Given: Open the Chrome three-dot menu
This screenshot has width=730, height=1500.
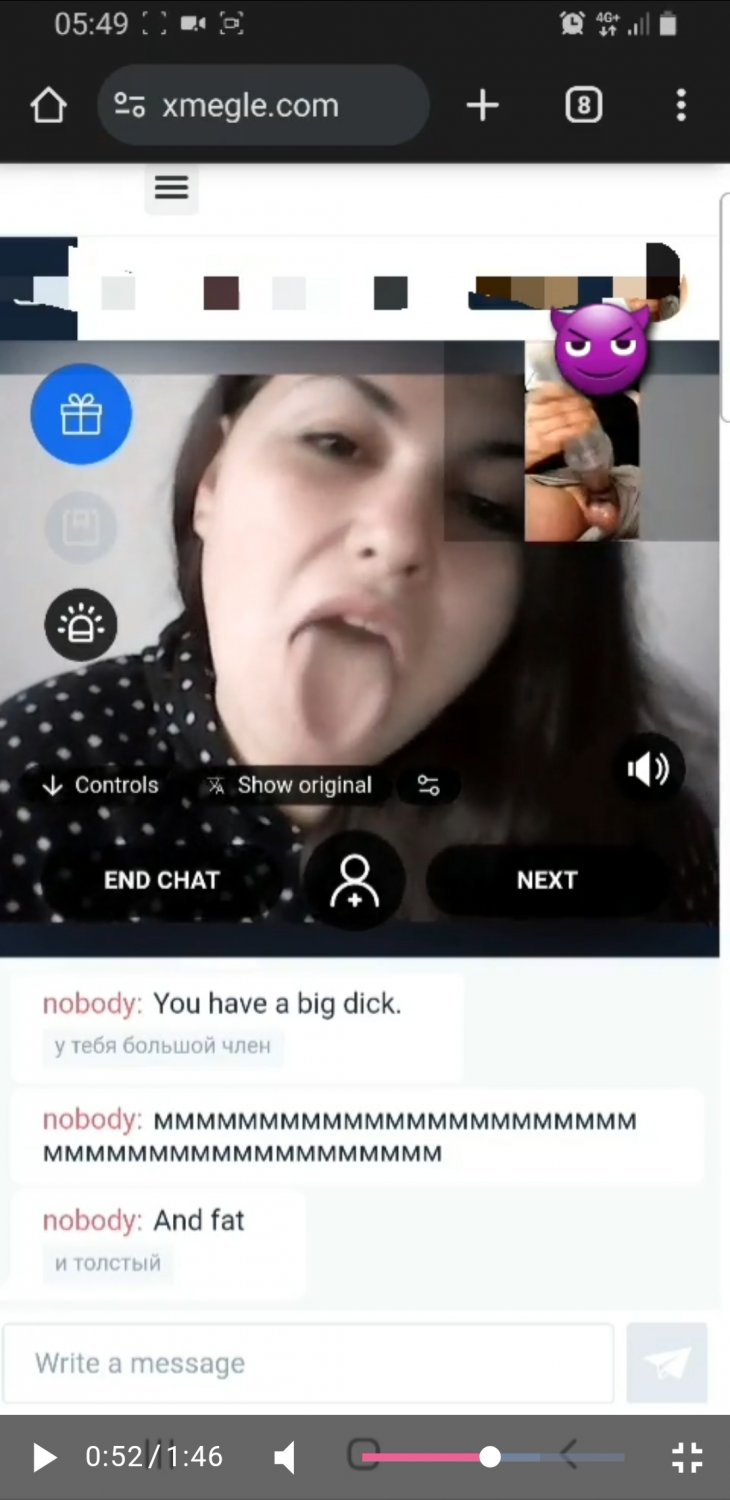Looking at the screenshot, I should coord(681,104).
